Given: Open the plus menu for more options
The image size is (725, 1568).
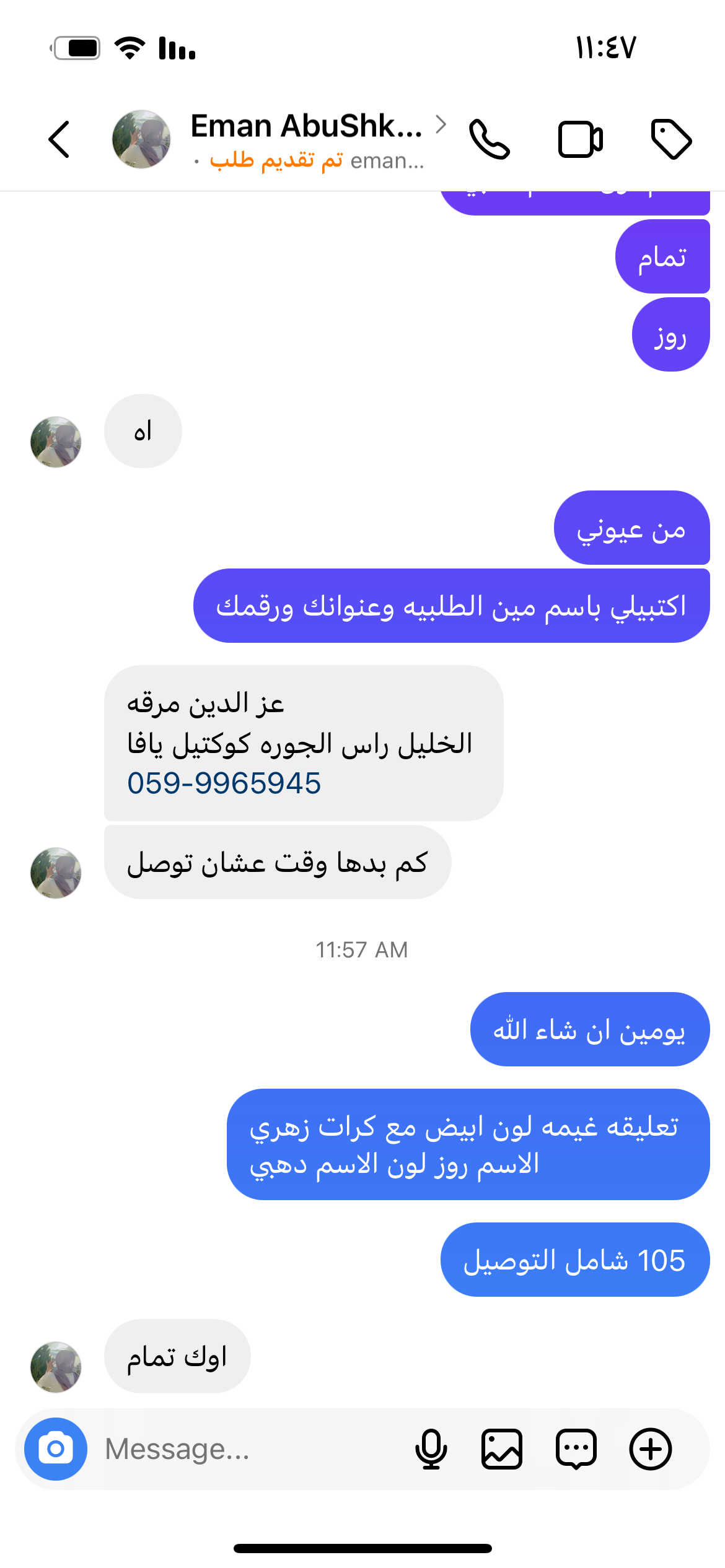Looking at the screenshot, I should [651, 1449].
